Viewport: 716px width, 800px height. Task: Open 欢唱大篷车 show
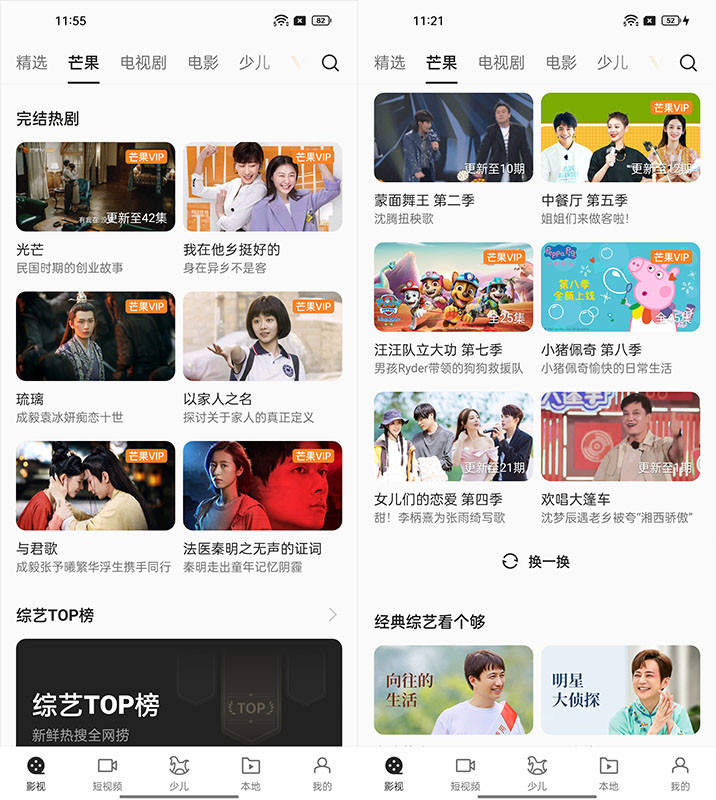click(620, 436)
